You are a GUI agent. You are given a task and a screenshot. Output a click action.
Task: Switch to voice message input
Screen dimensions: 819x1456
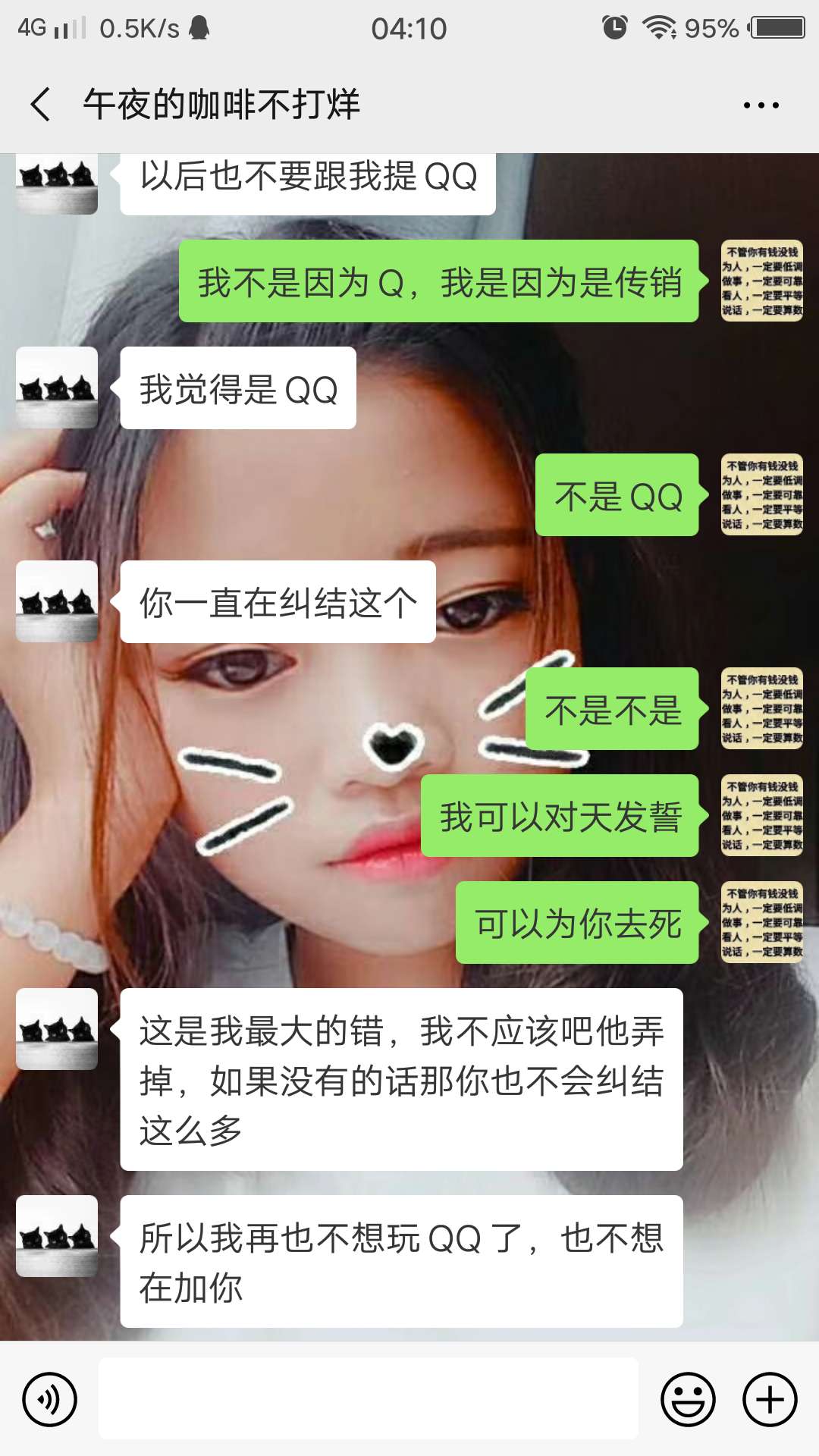[50, 1399]
